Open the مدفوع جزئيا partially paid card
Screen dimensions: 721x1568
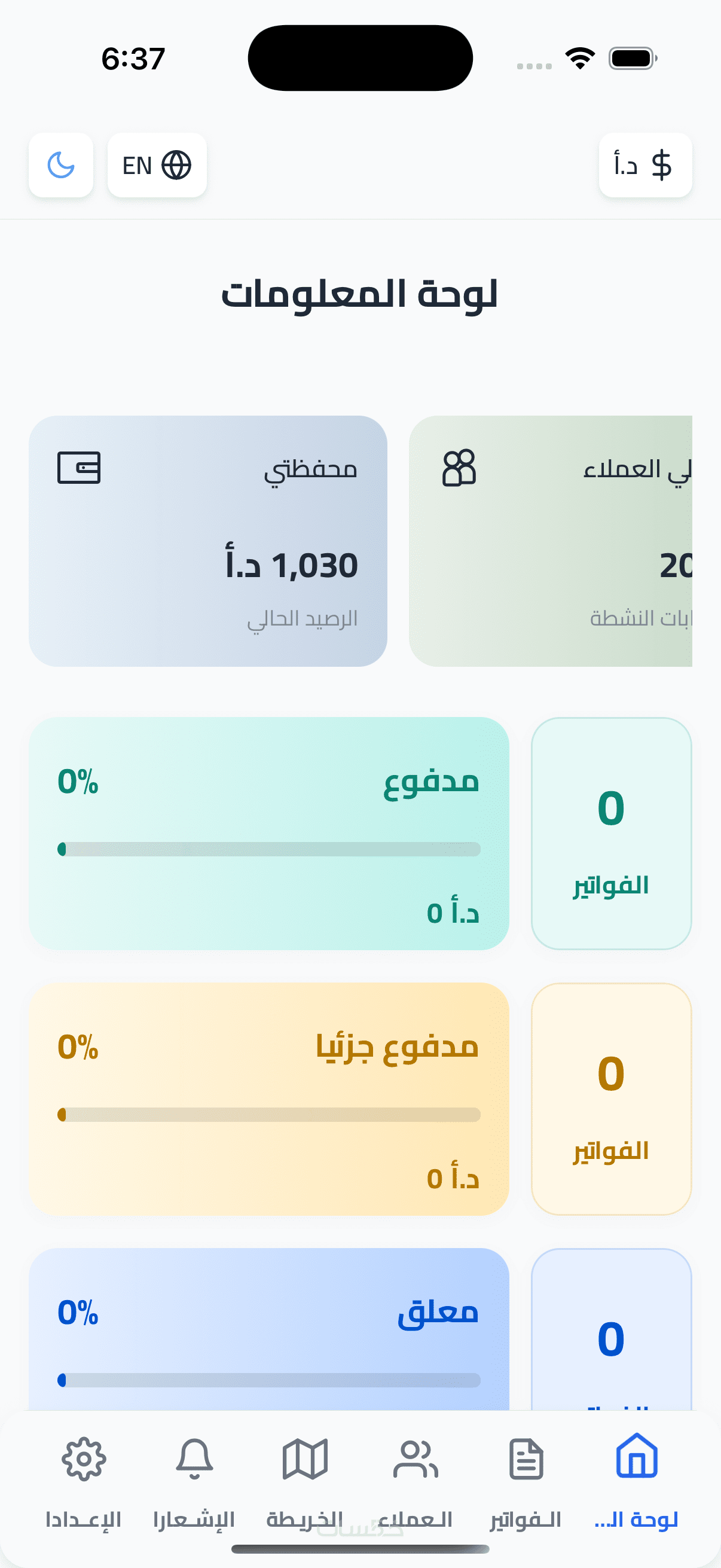(x=268, y=1098)
